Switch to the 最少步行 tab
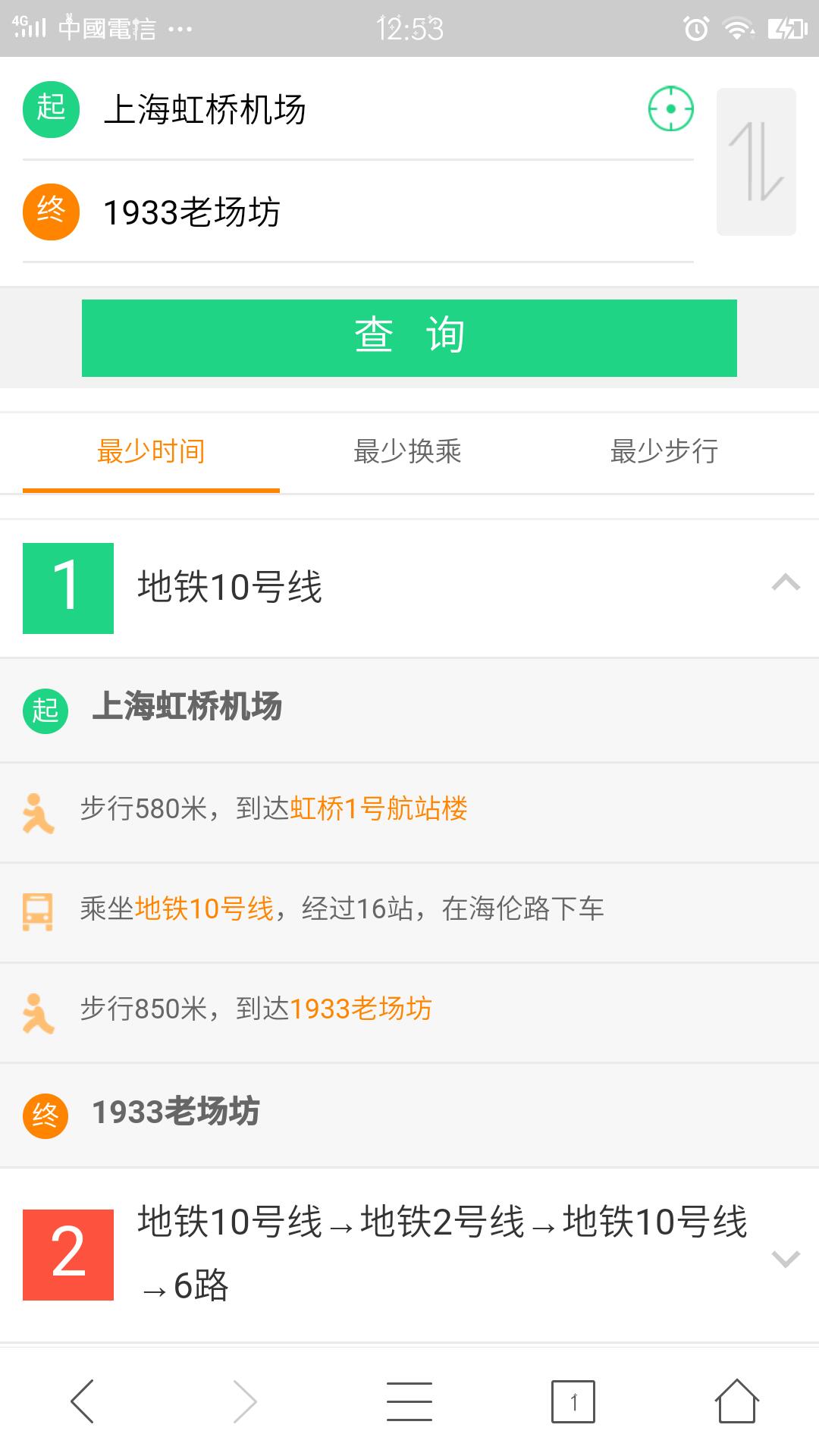 664,451
